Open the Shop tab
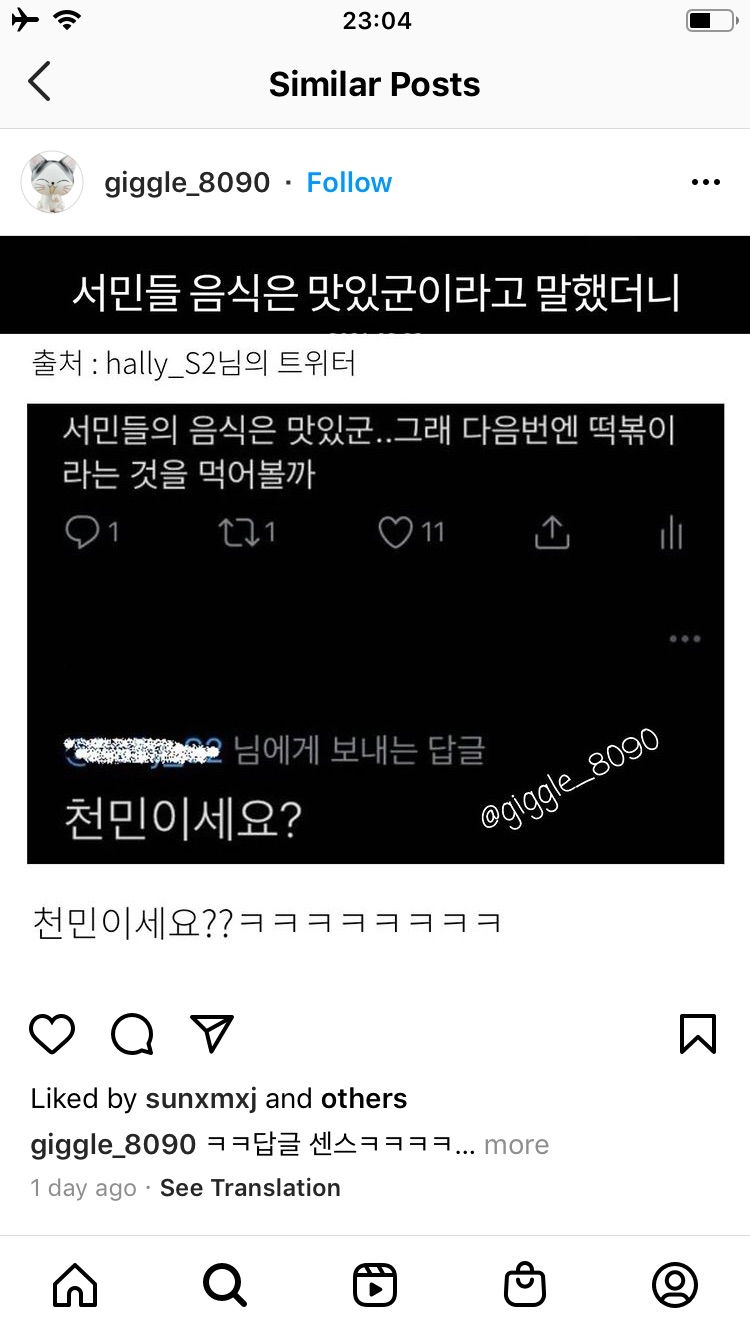The image size is (750, 1334). click(525, 1285)
